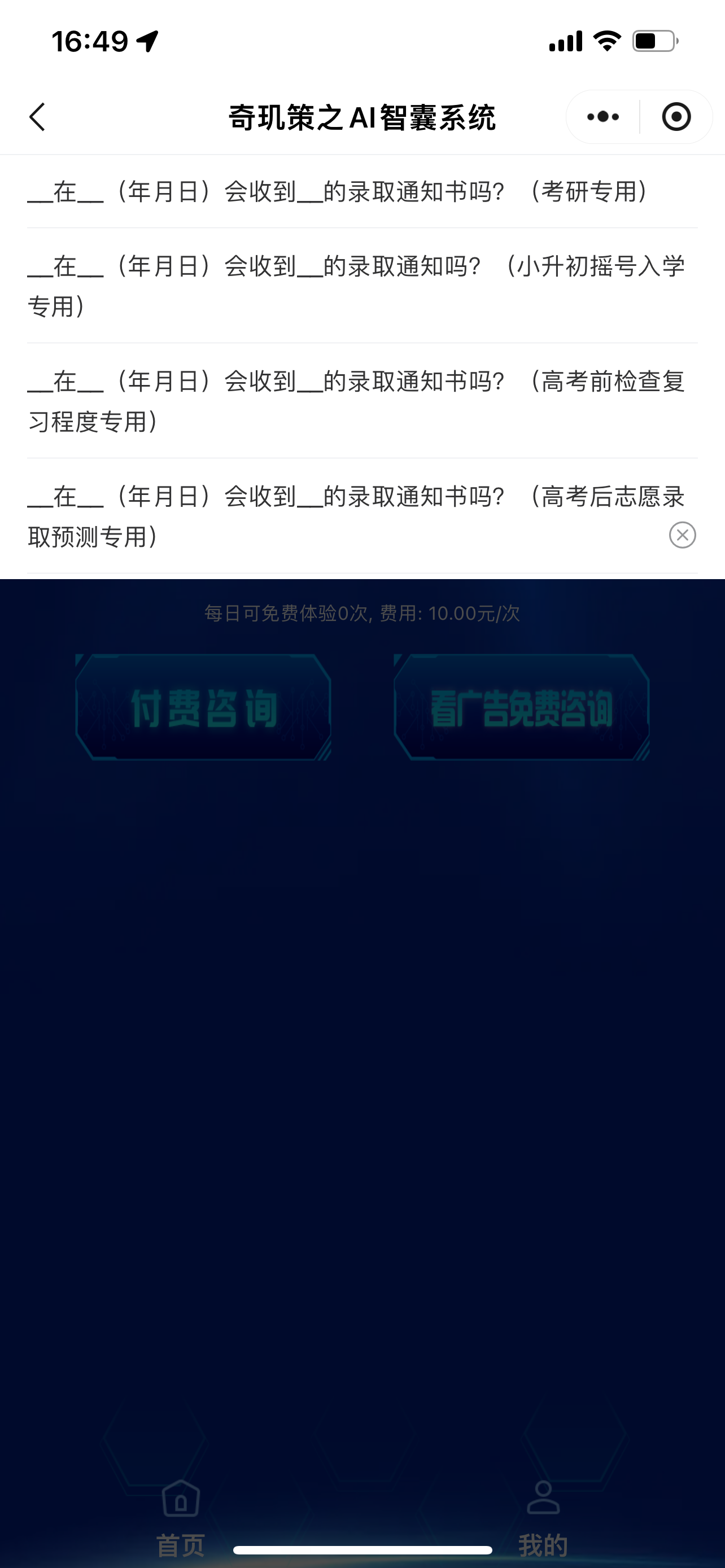Screen dimensions: 725x1568
Task: Open the mini program three-dot menu
Action: (602, 117)
